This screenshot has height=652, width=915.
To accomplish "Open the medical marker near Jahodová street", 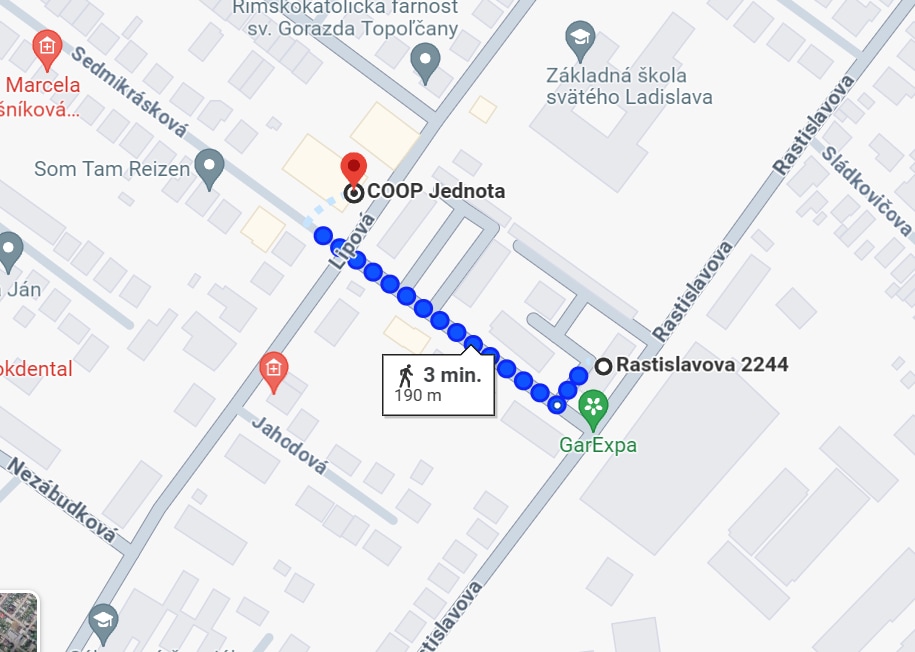I will [273, 369].
